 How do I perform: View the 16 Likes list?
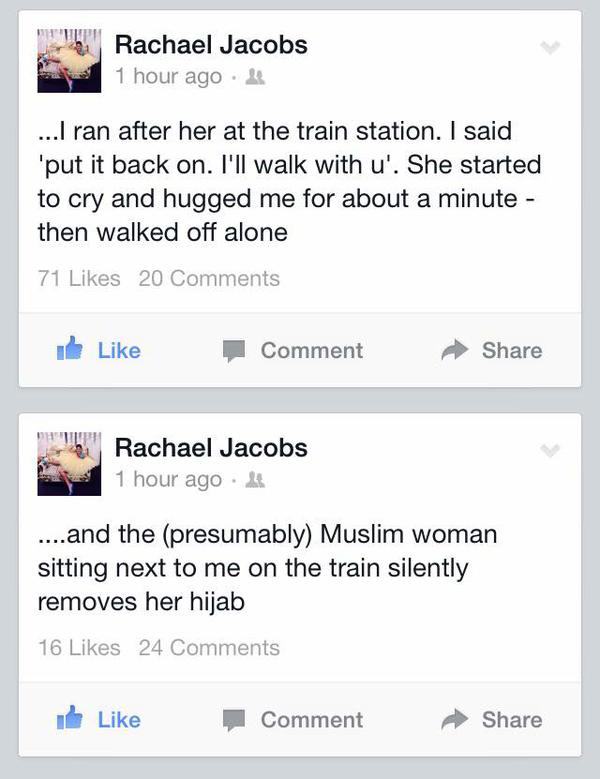pyautogui.click(x=78, y=648)
